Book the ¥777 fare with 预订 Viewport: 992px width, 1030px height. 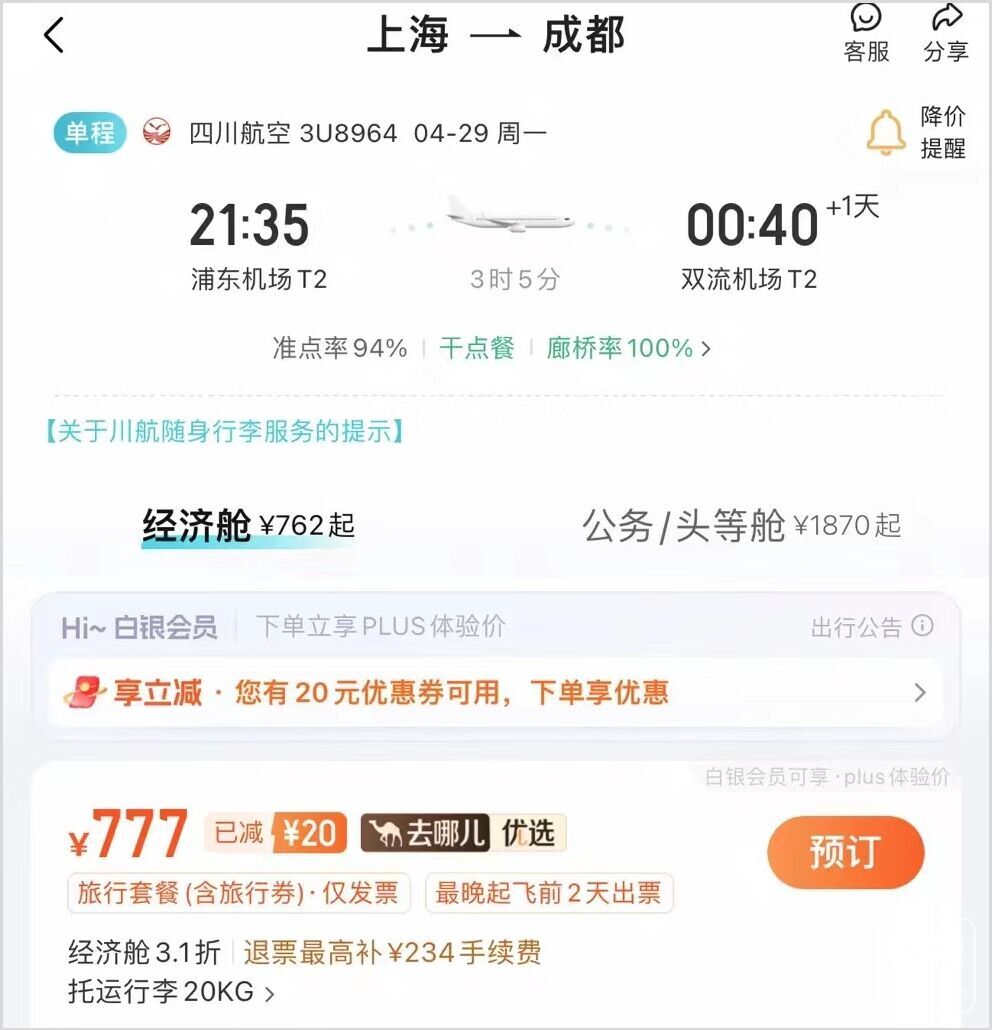pyautogui.click(x=845, y=852)
